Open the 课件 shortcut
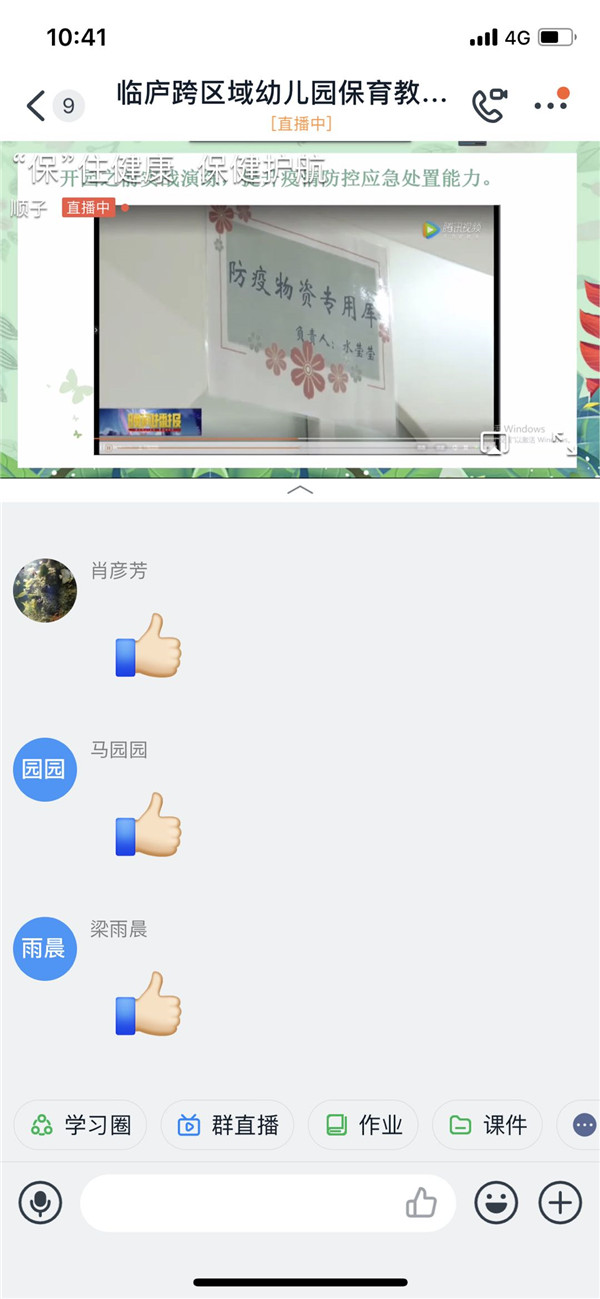 point(488,1125)
